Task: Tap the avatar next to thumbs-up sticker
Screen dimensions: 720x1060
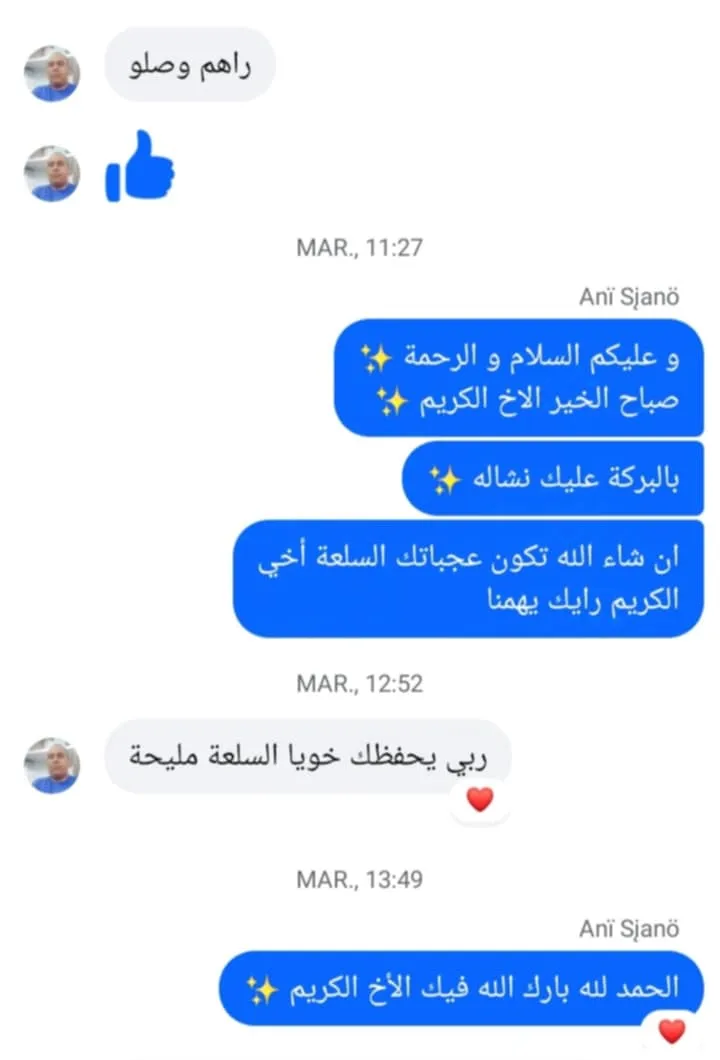Action: (52, 174)
